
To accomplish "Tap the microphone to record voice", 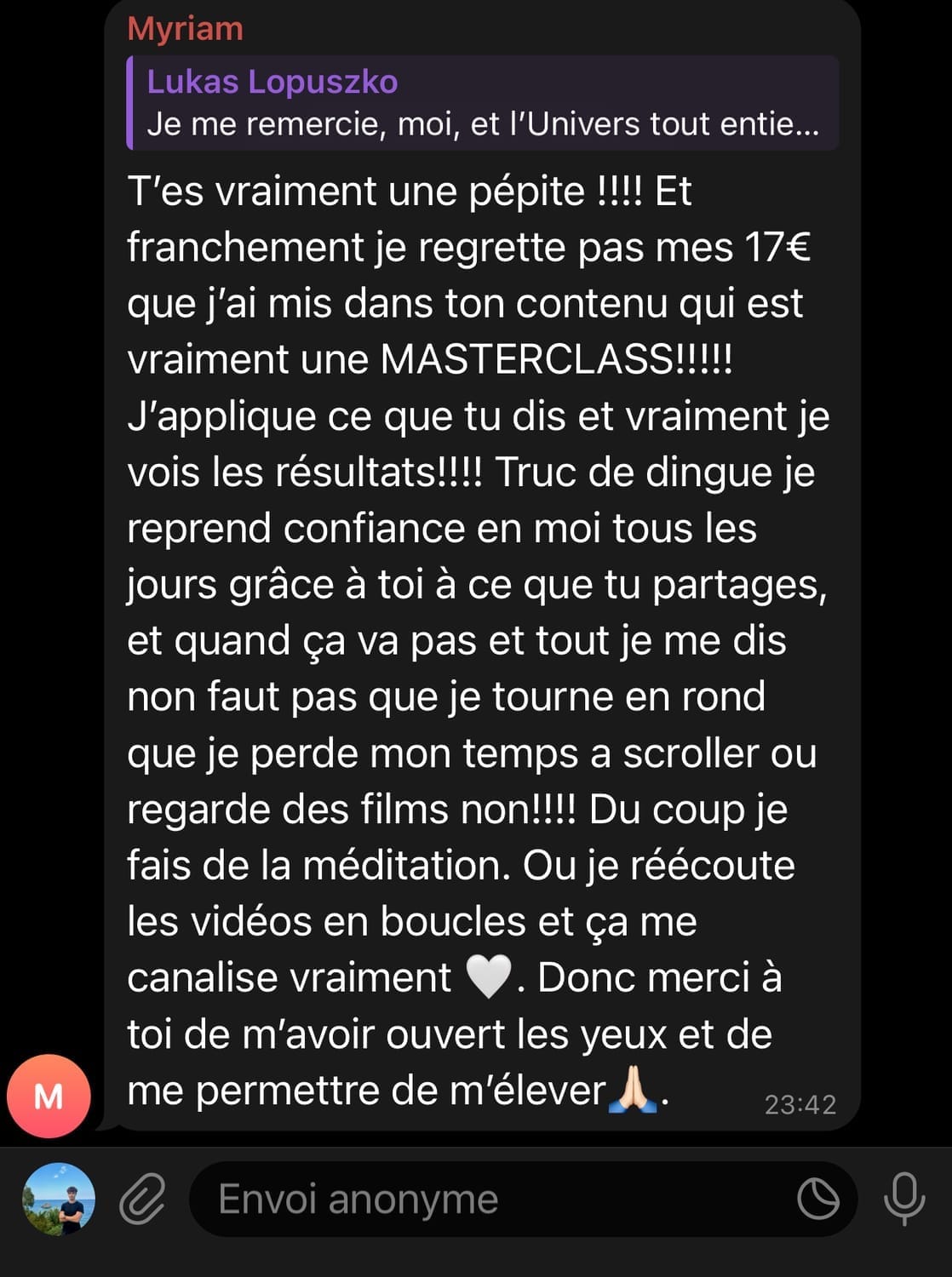I will tap(903, 1199).
